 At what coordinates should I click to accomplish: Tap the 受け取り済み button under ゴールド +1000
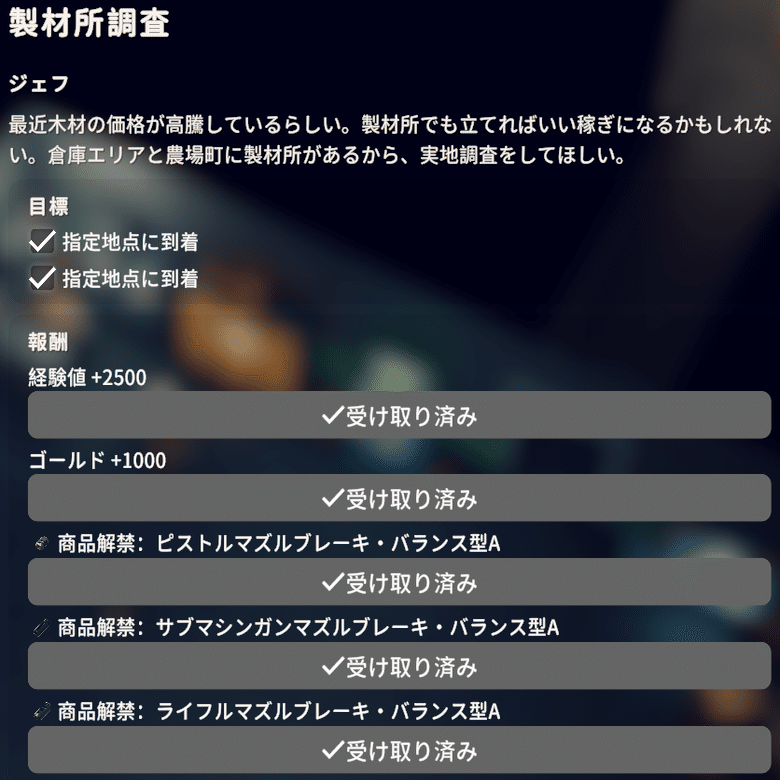click(399, 498)
